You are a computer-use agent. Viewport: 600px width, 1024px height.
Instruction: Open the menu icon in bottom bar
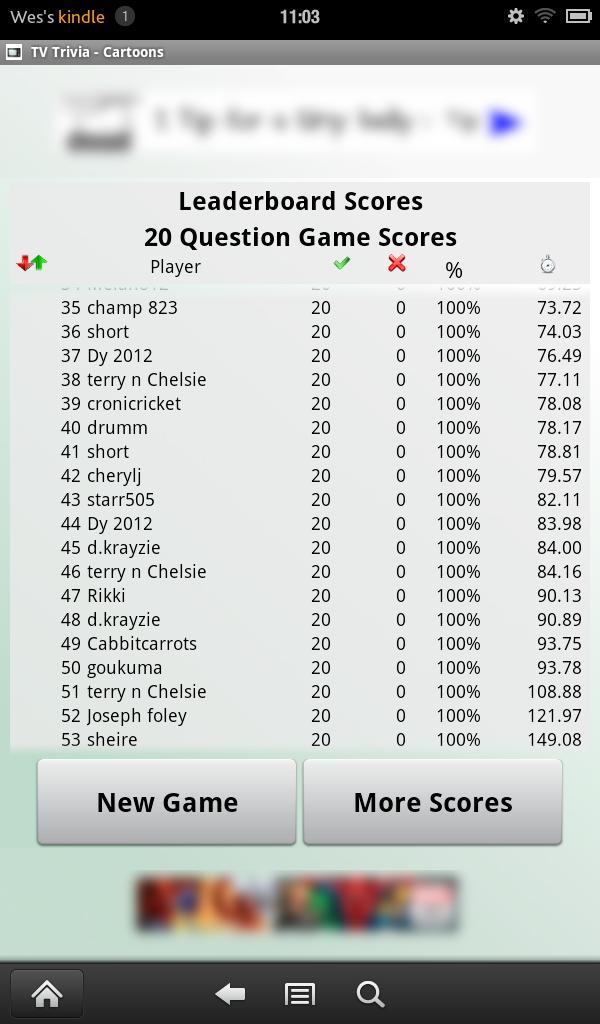300,993
